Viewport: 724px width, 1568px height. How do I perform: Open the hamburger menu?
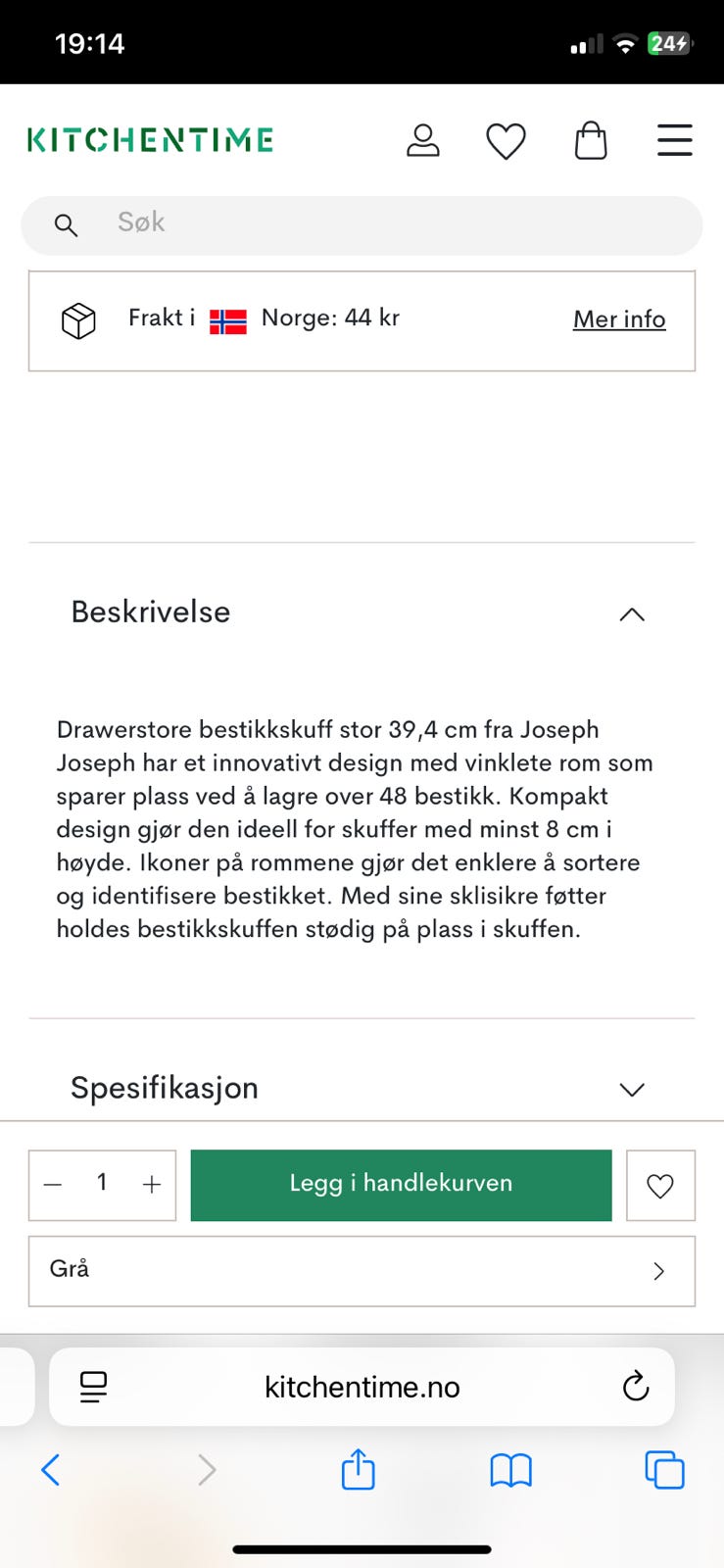pos(675,141)
